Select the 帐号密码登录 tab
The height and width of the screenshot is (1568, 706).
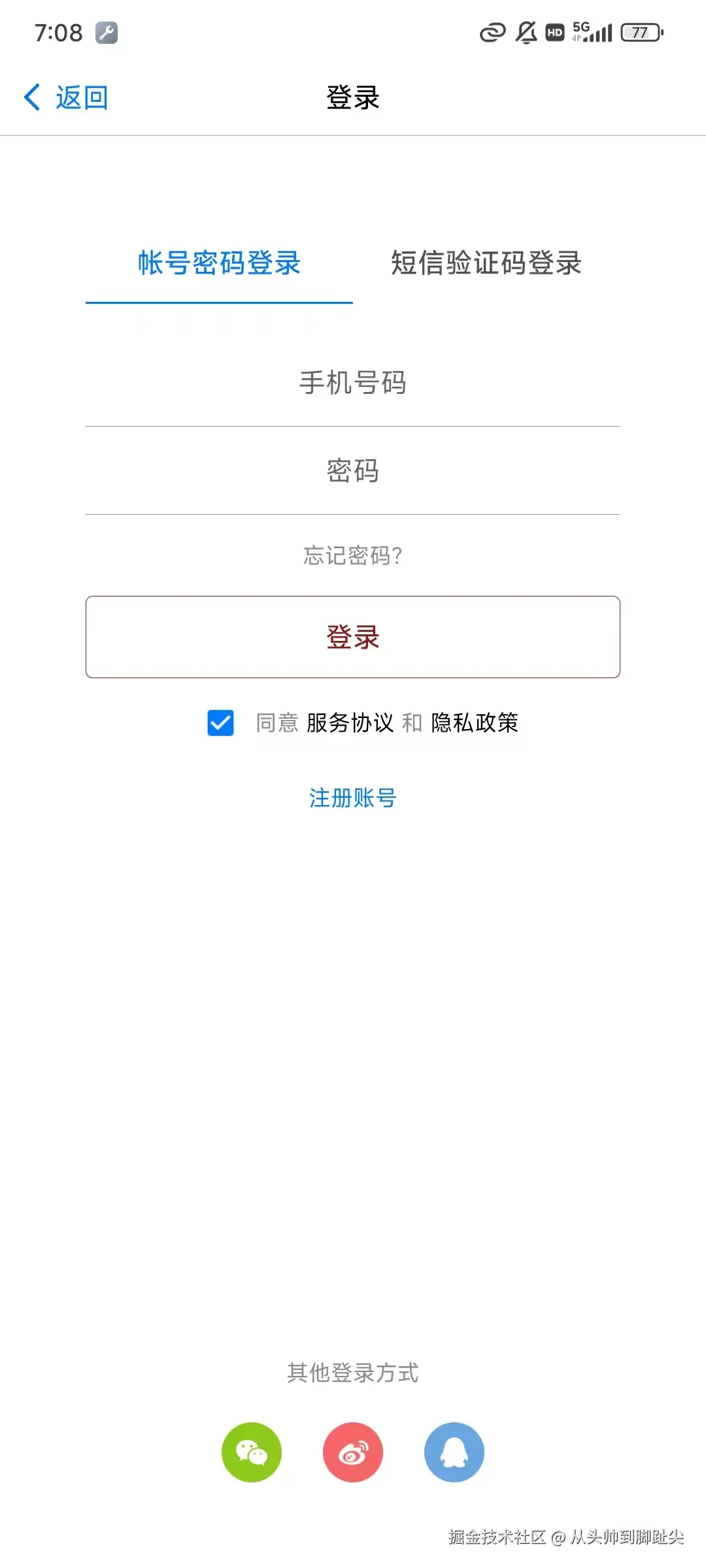[x=218, y=263]
